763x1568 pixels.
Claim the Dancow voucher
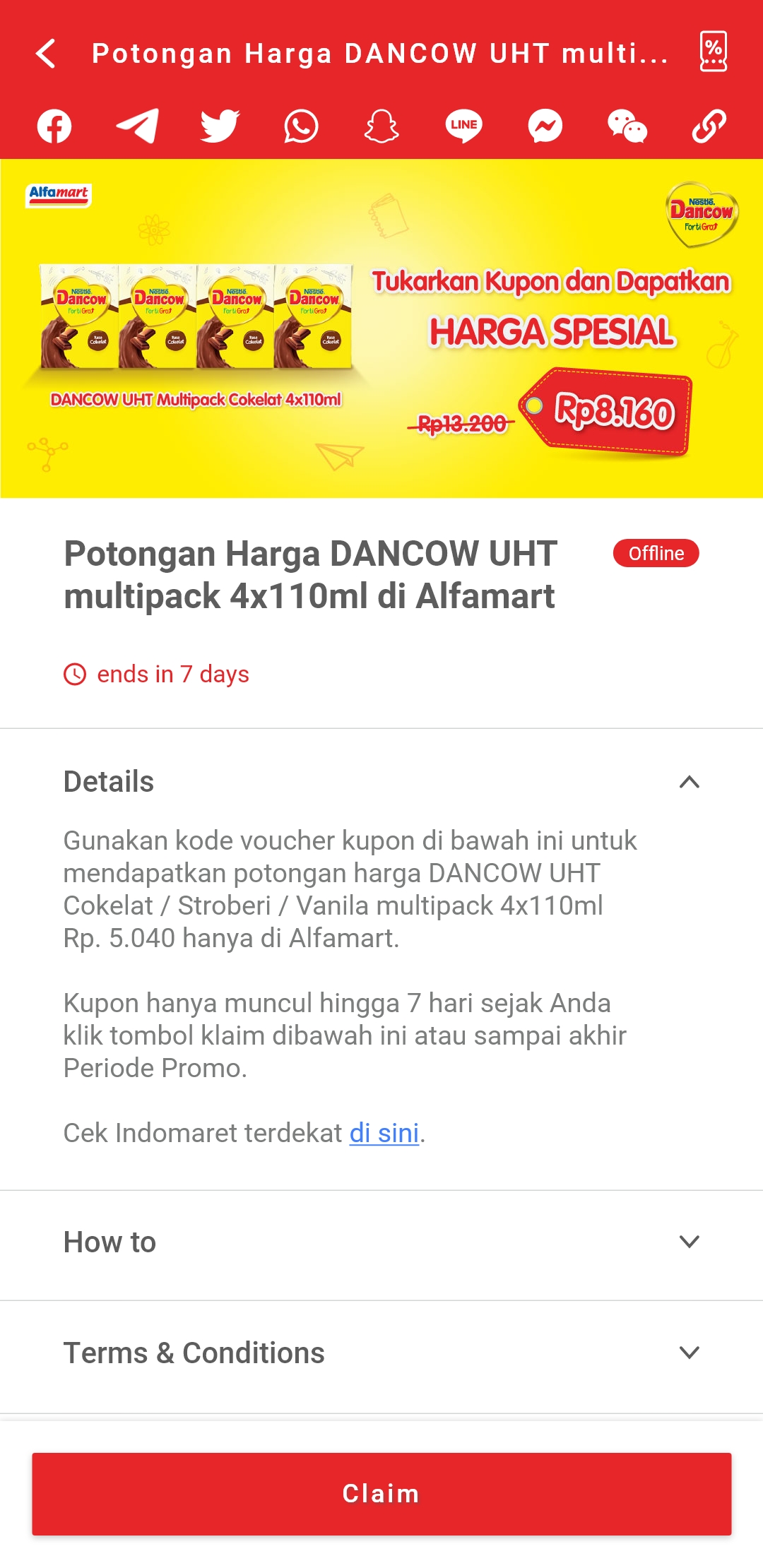[x=381, y=1494]
